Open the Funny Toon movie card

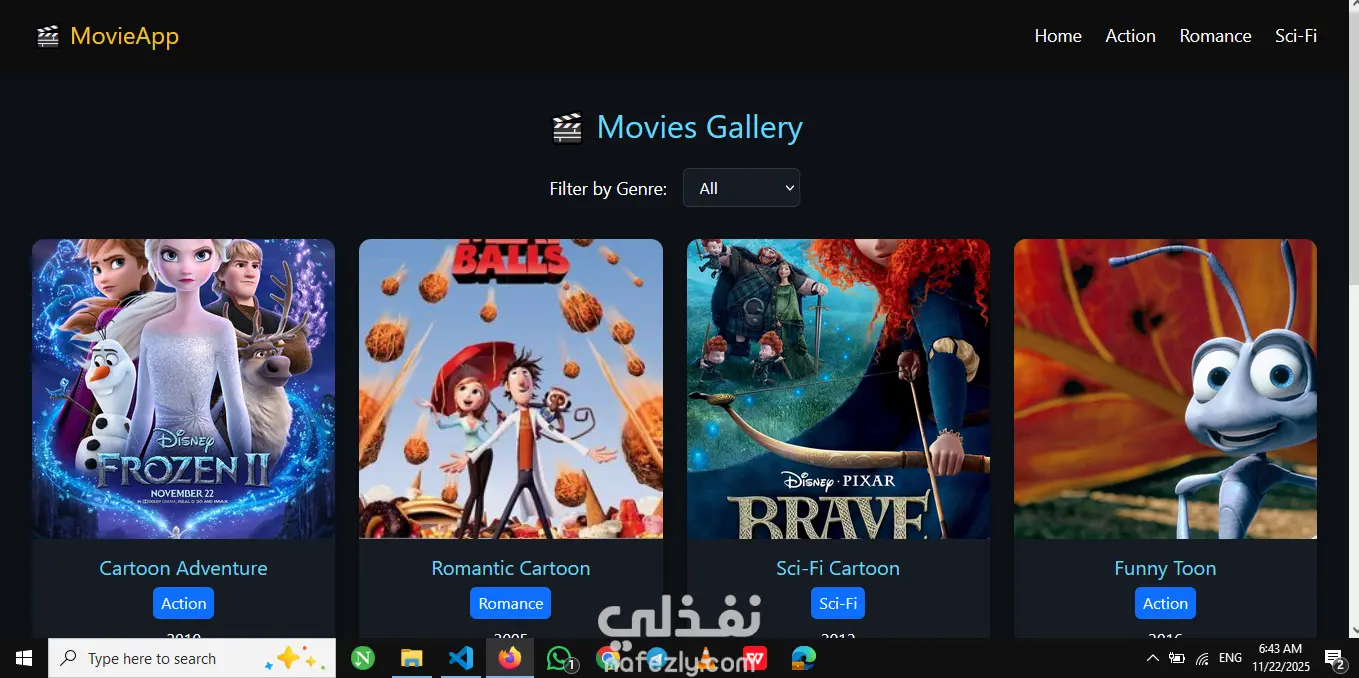(1165, 390)
